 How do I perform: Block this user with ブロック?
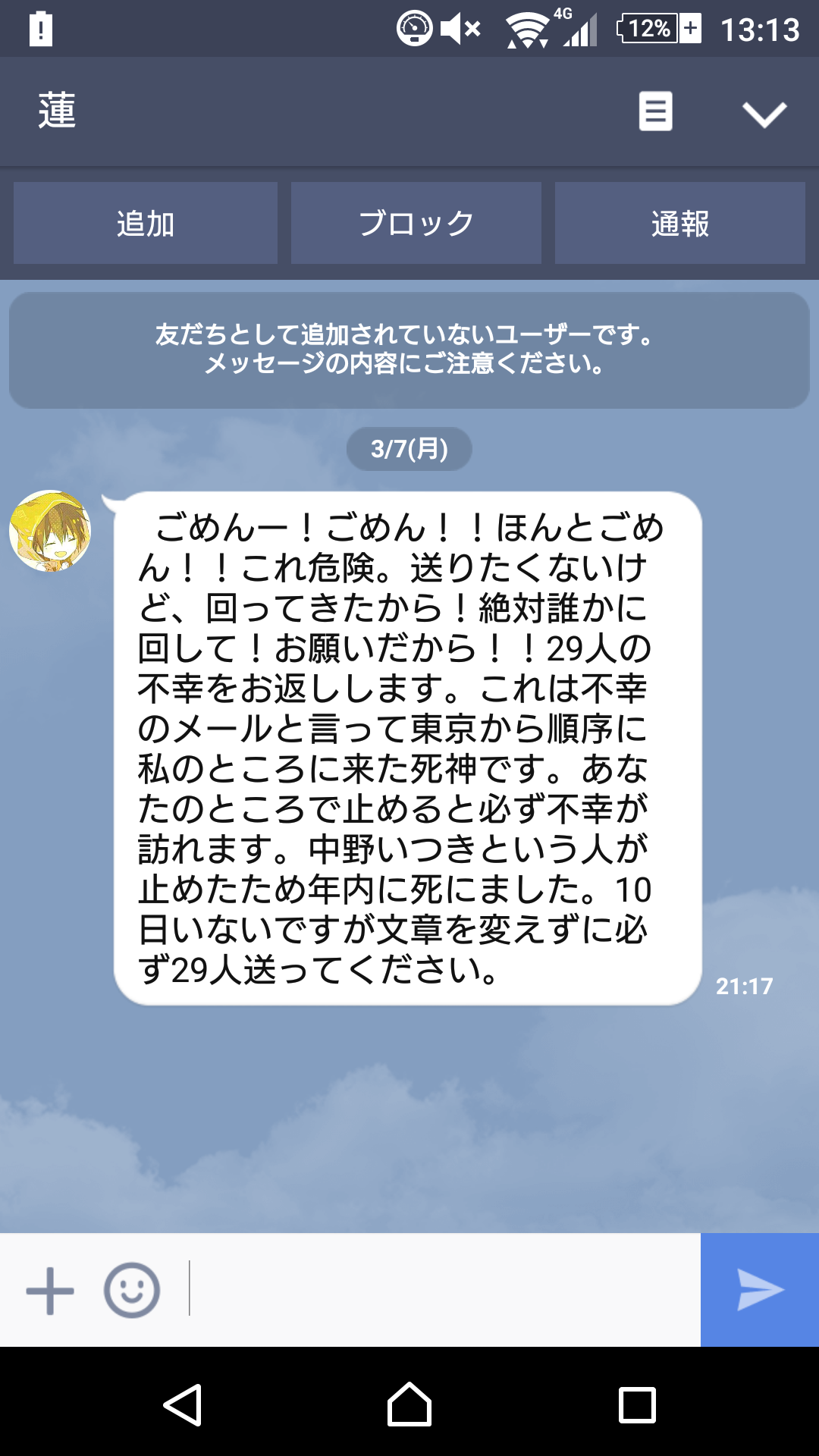click(416, 223)
